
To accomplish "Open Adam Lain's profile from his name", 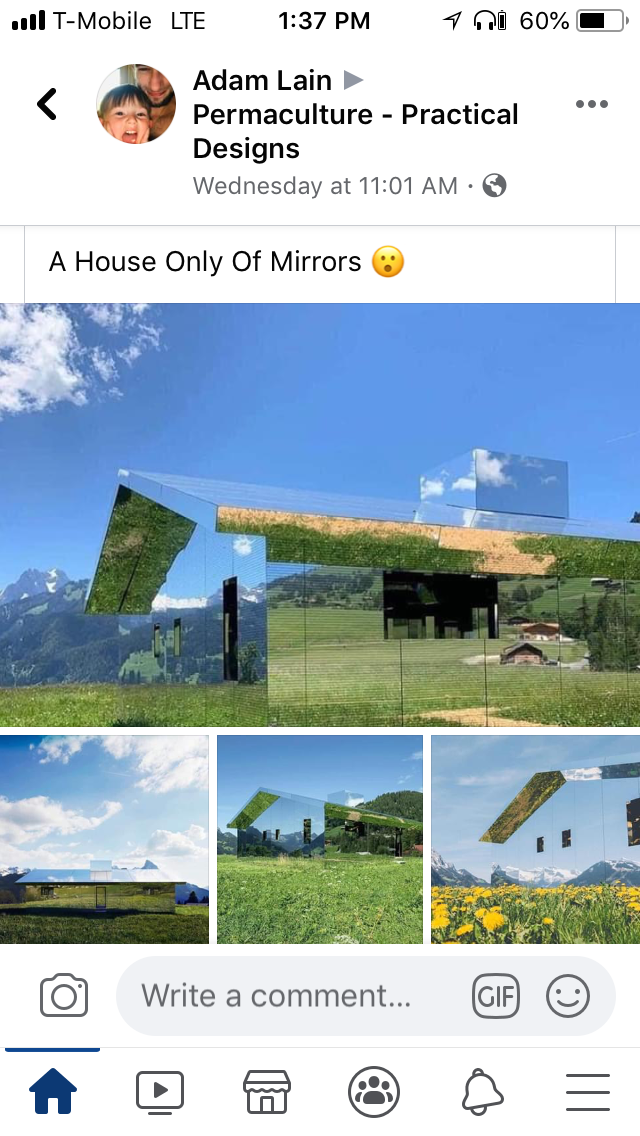I will [x=262, y=80].
